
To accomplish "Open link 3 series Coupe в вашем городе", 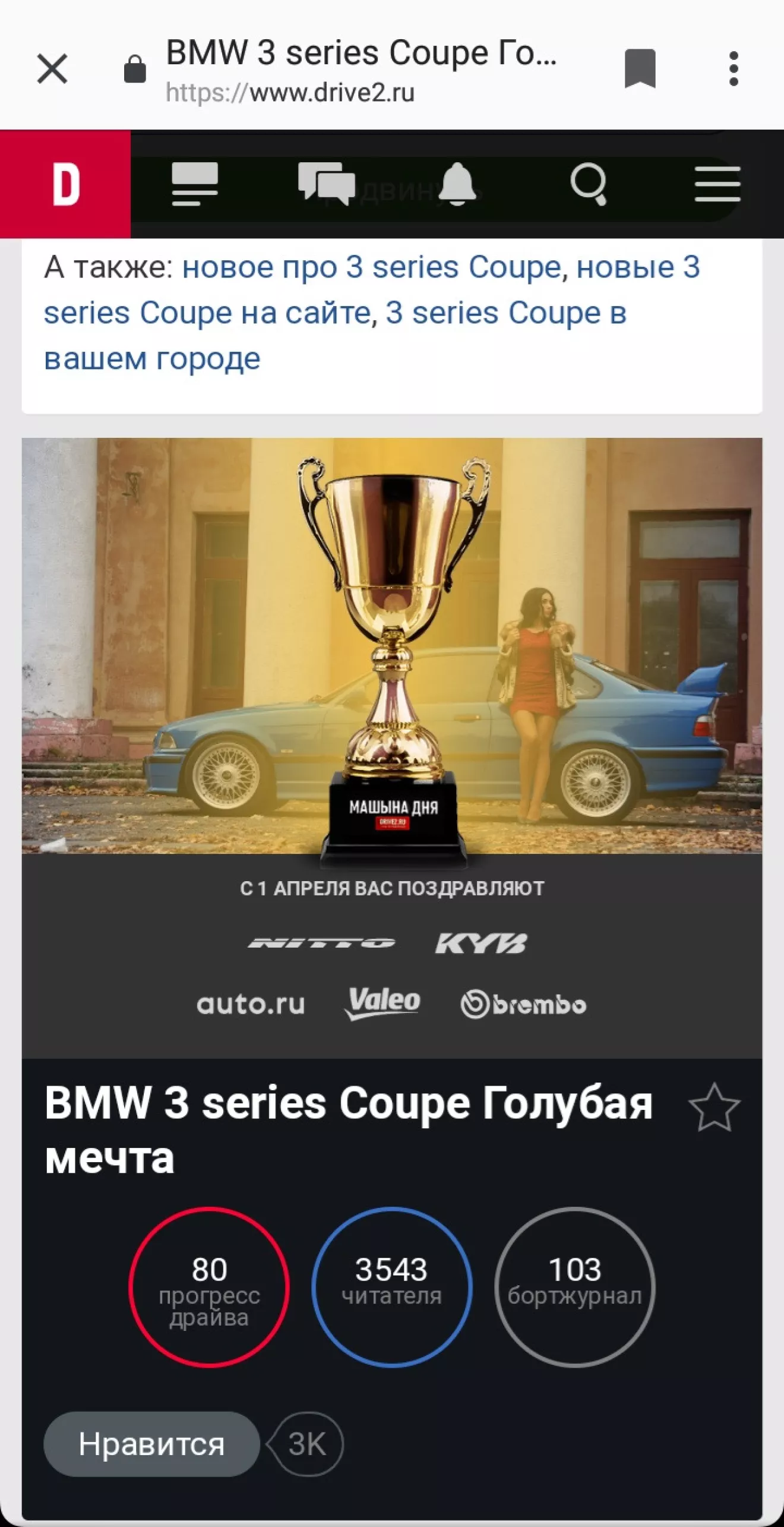I will 335,336.
